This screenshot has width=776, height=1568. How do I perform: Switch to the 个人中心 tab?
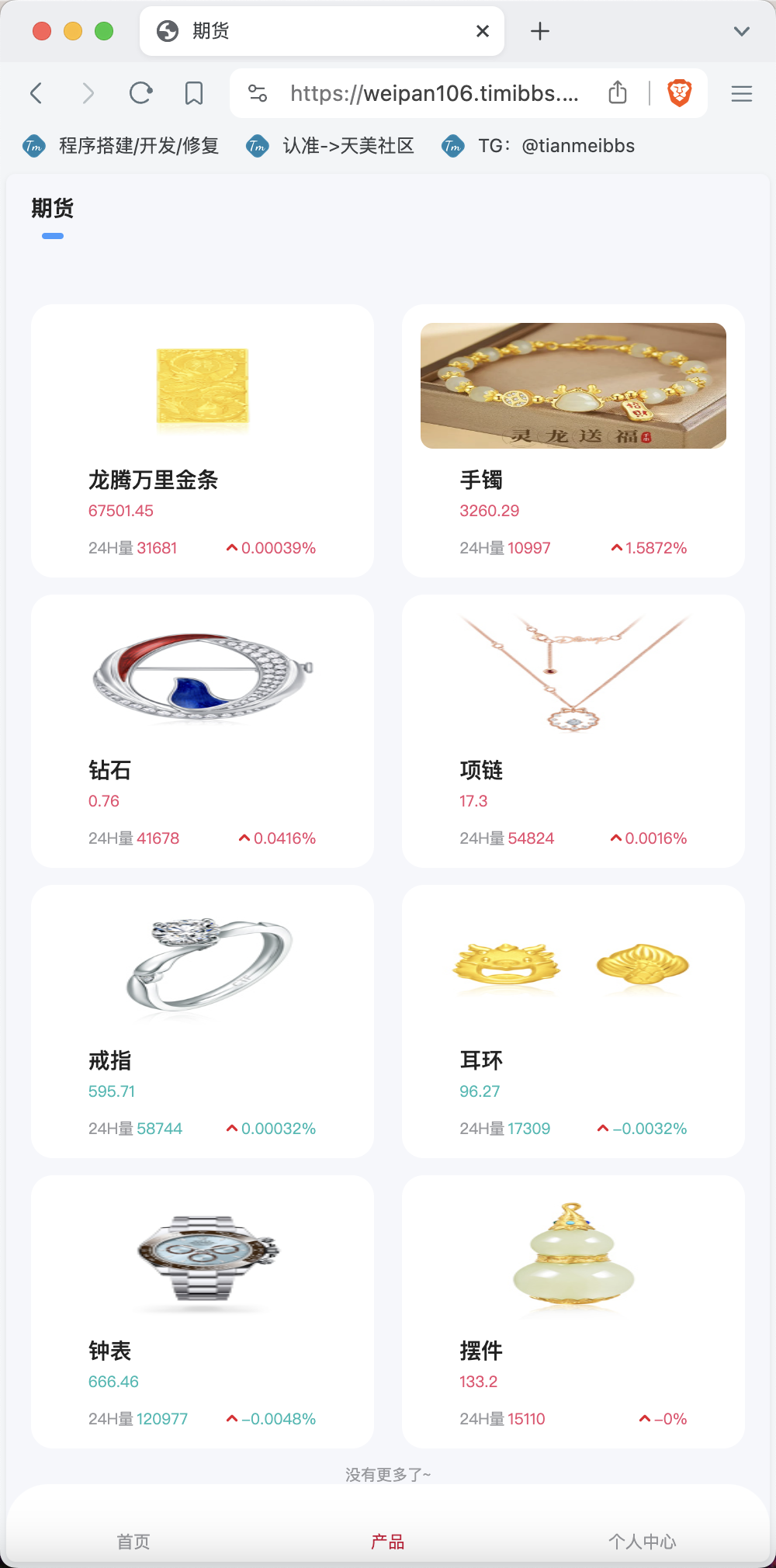click(643, 1541)
